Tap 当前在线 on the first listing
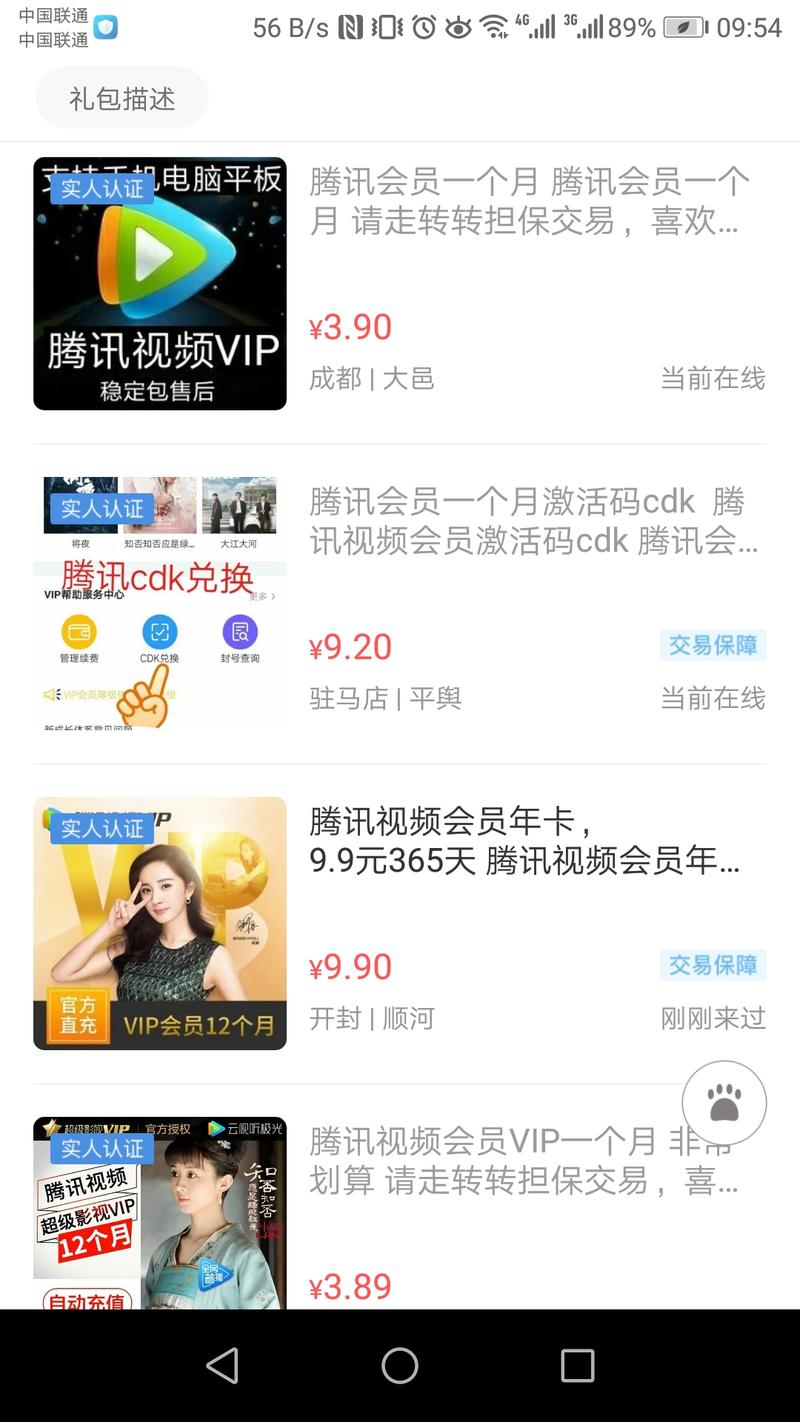Viewport: 800px width, 1422px height. 713,380
